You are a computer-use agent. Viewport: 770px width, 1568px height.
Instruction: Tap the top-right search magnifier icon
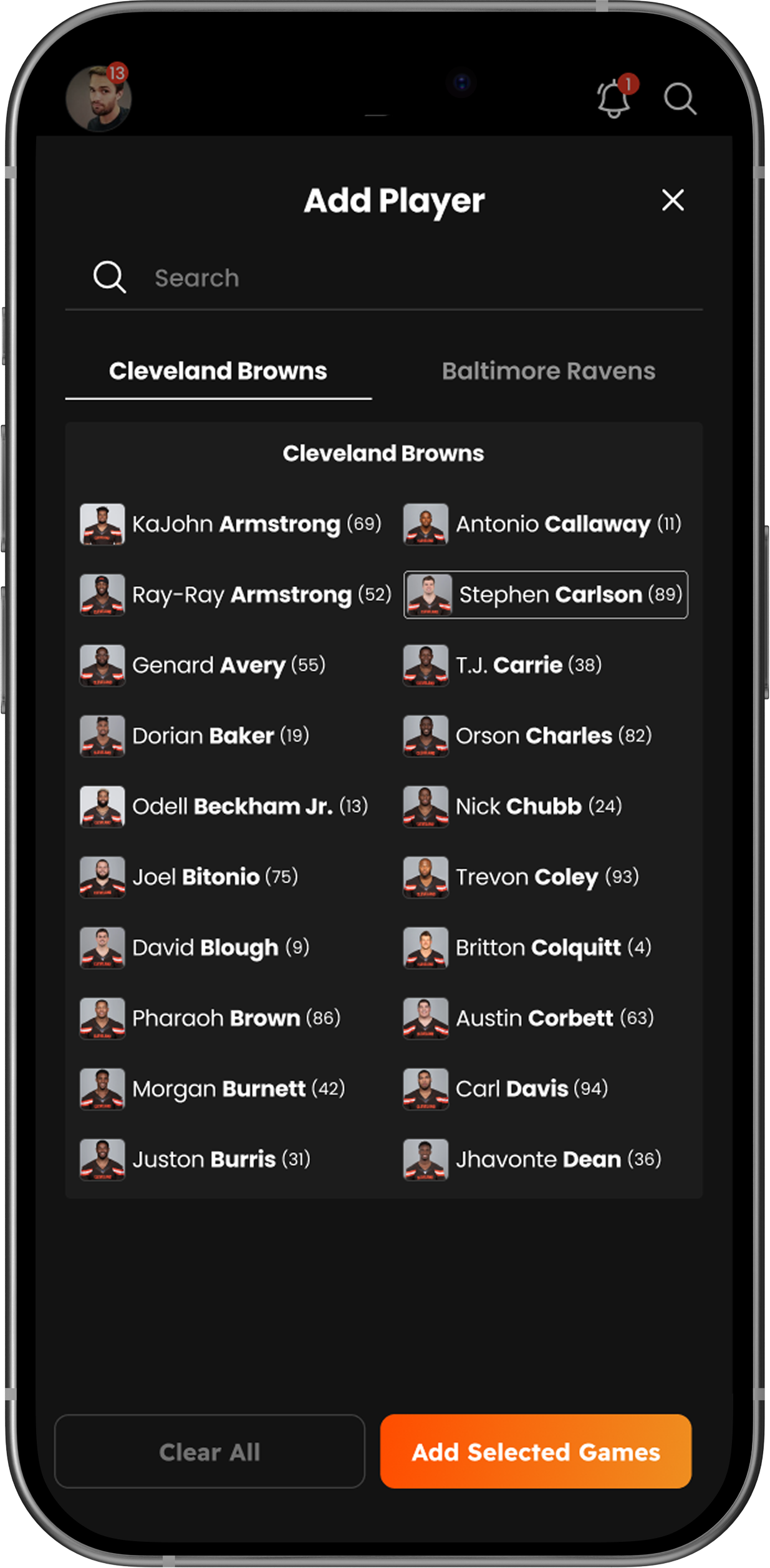tap(679, 98)
